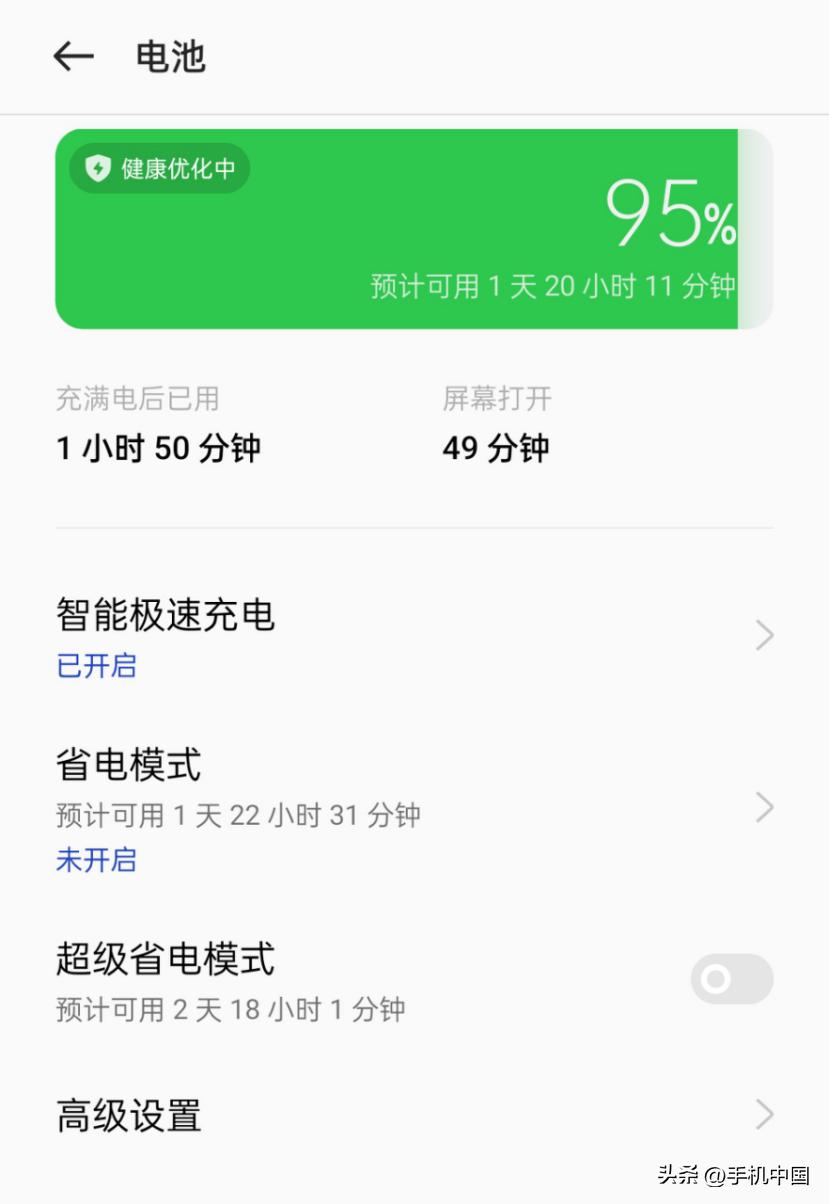Expand 智能极速充电 with its chevron
This screenshot has width=829, height=1204.
763,635
